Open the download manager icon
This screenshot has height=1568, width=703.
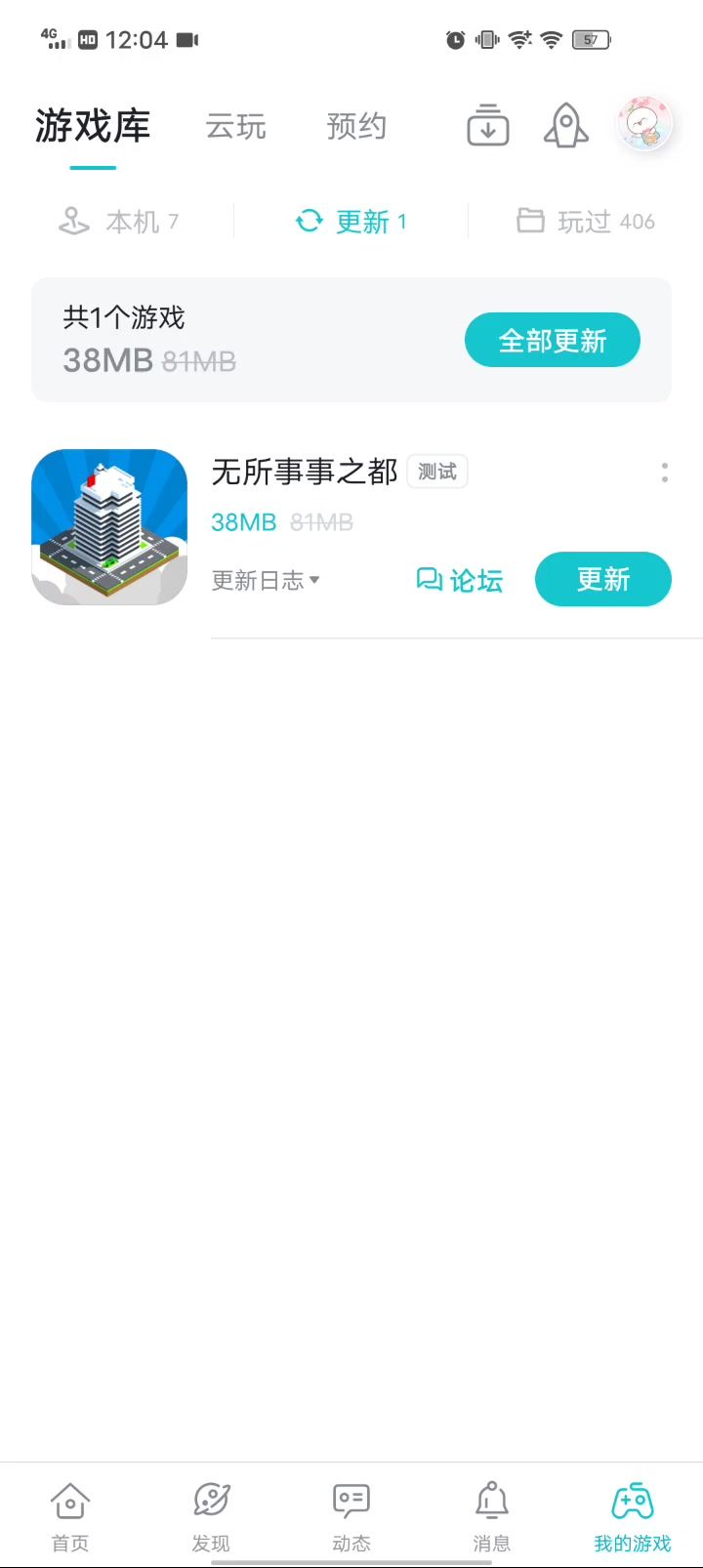click(487, 126)
